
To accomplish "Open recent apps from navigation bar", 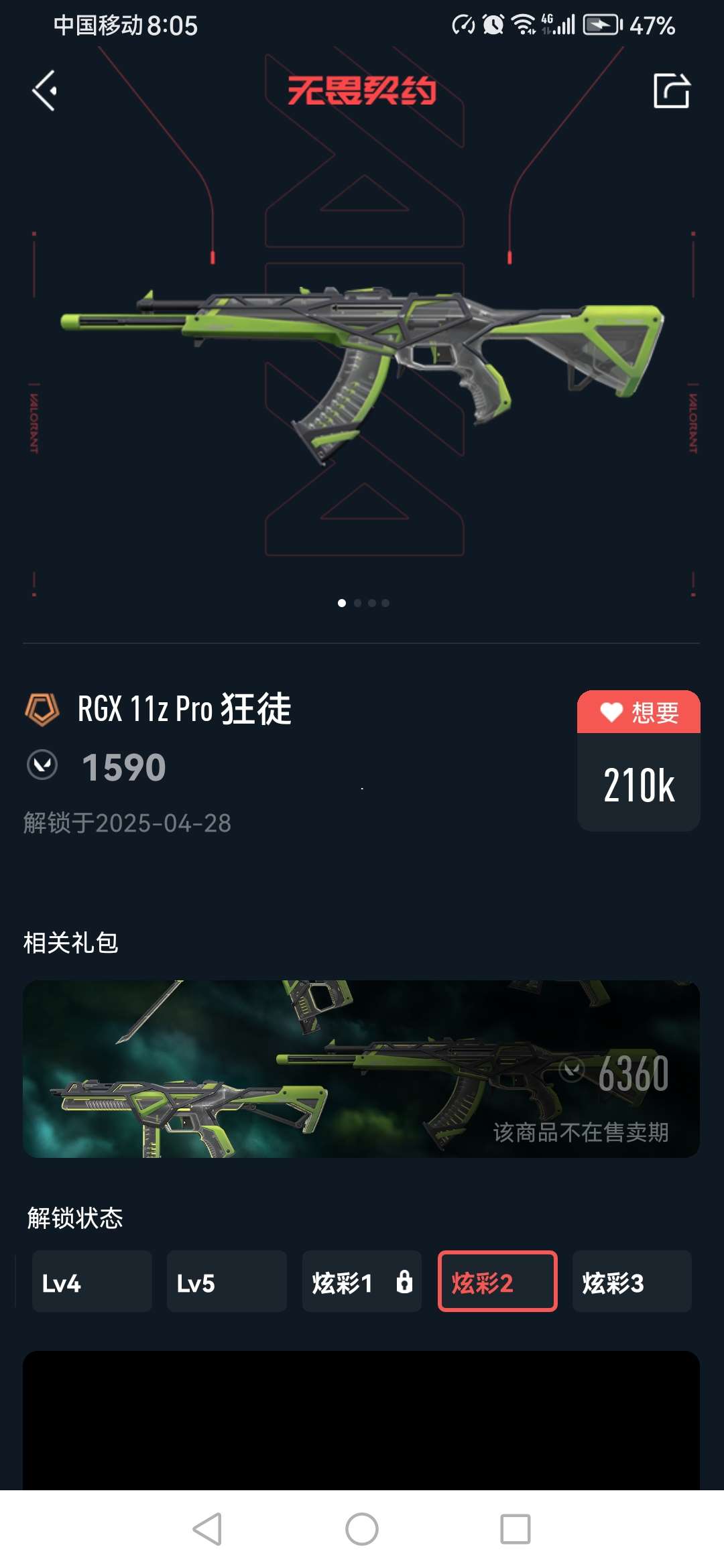I will [515, 1529].
